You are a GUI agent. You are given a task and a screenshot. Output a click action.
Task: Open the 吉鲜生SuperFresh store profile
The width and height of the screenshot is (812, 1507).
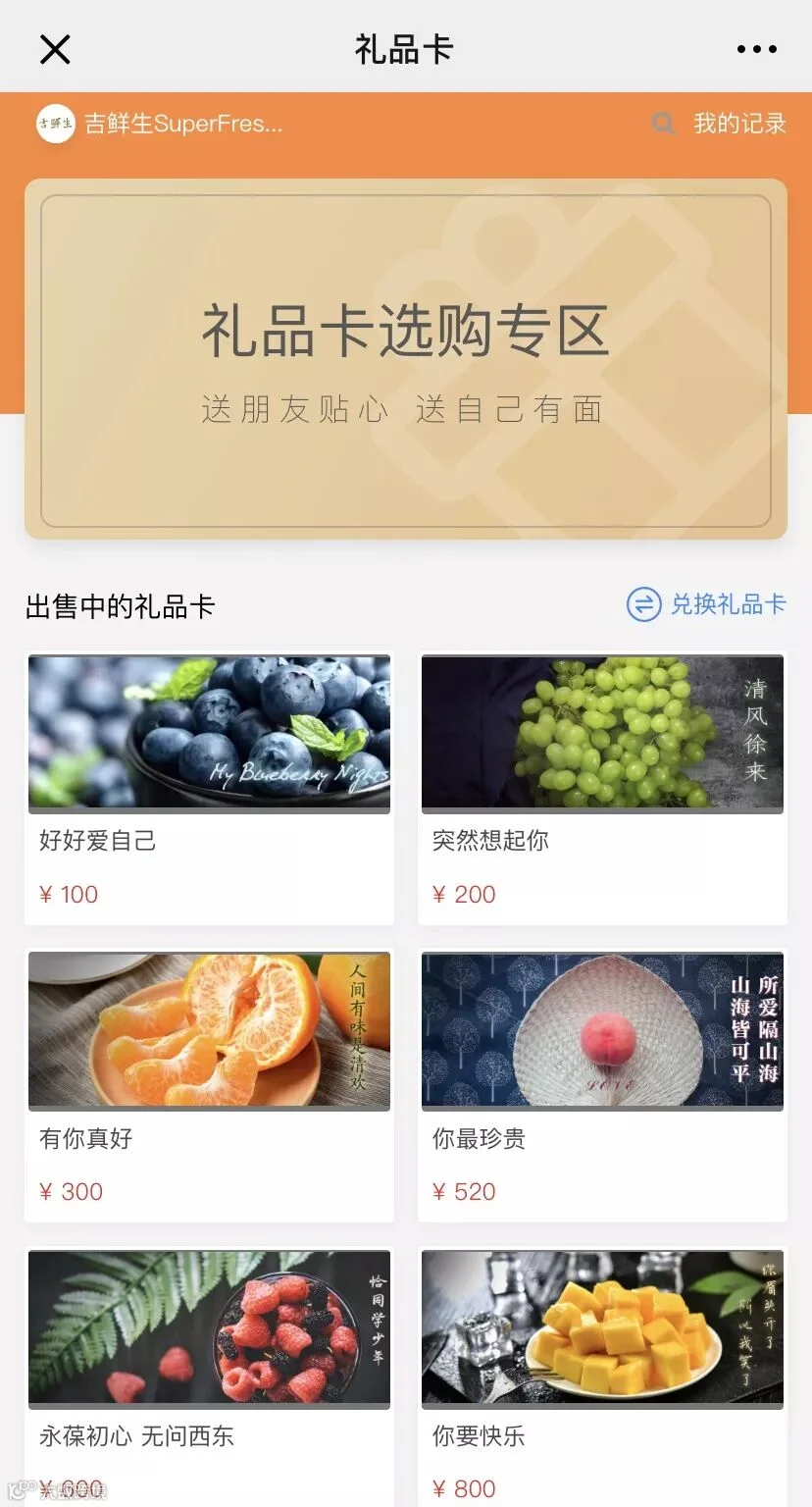click(x=160, y=124)
